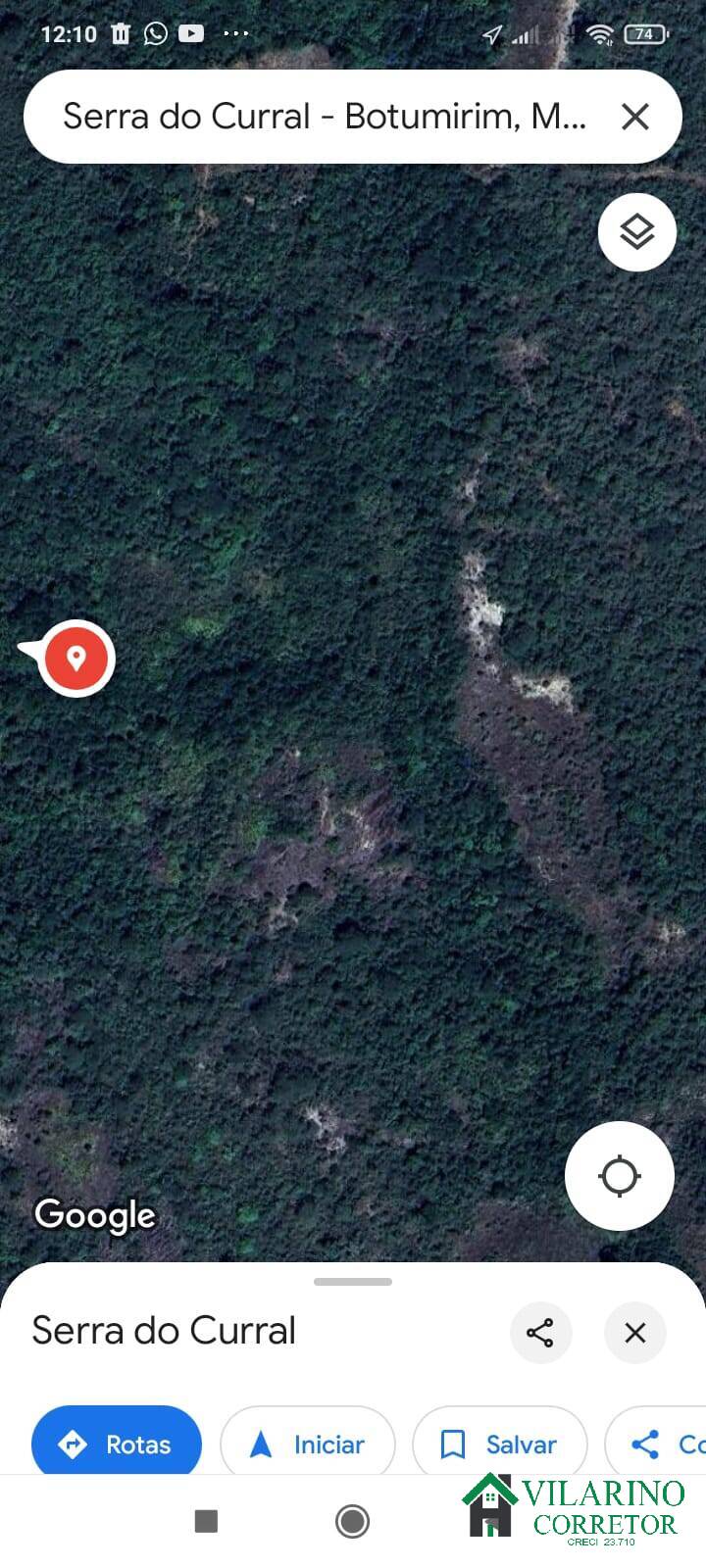Clear the Serra do Curral search query
This screenshot has width=706, height=1568.
635,117
